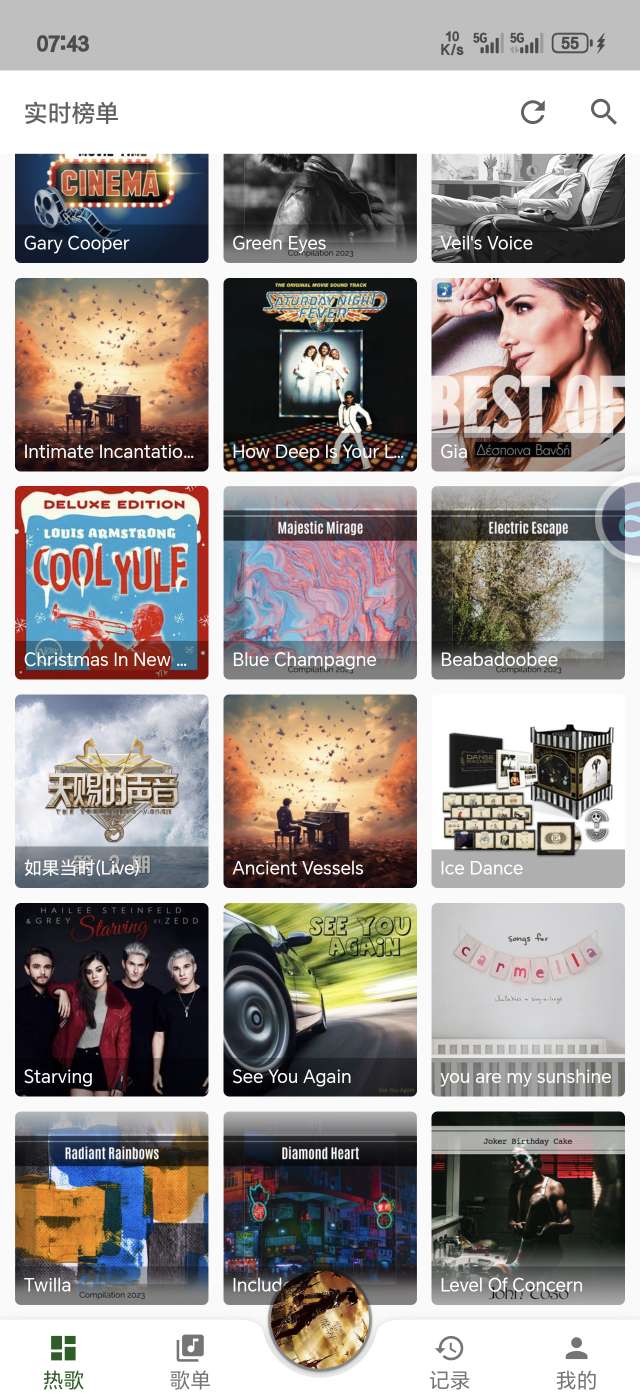The image size is (640, 1400).
Task: Select the 热歌 tab
Action: (x=64, y=1361)
